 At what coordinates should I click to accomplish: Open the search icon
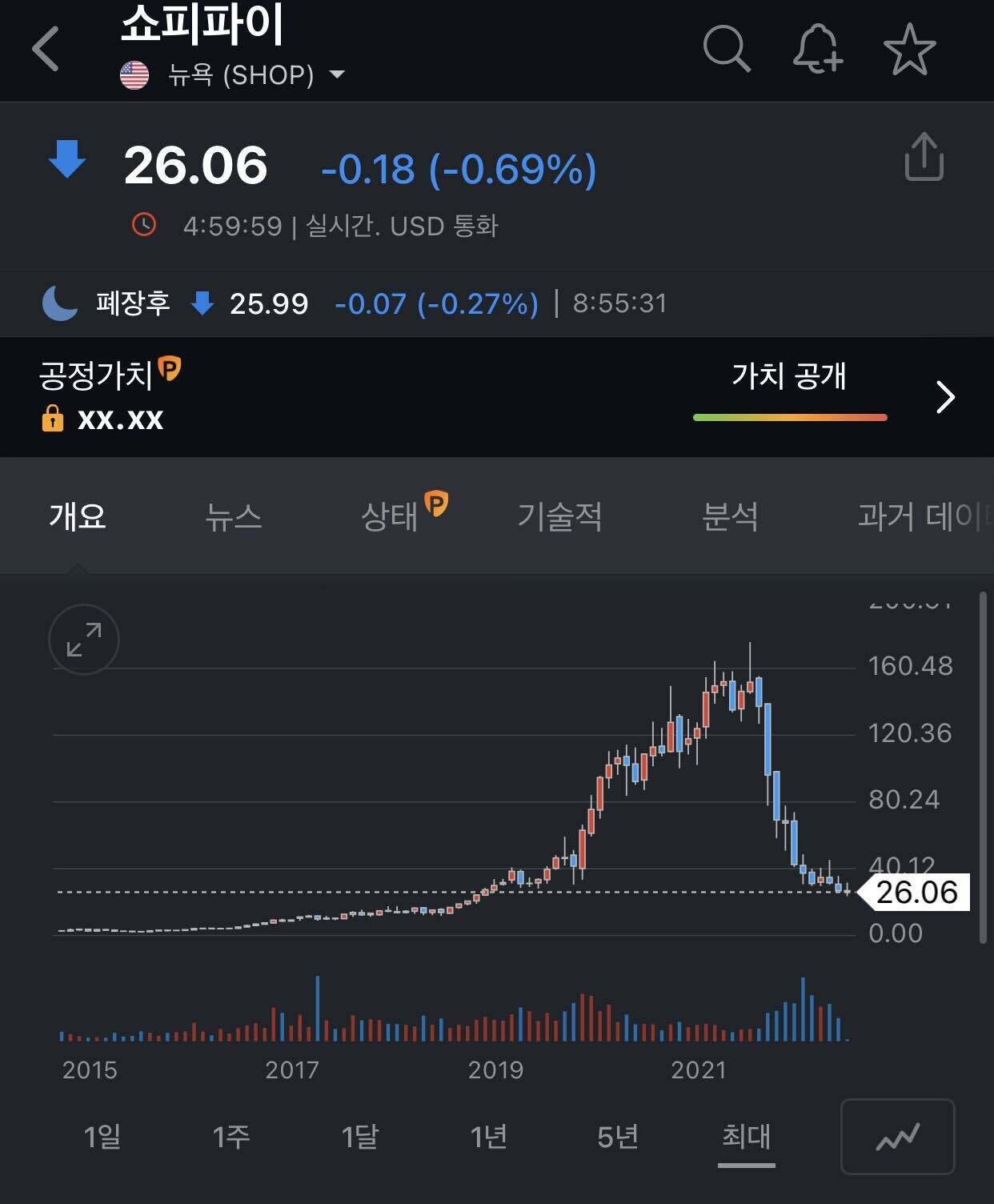(x=727, y=50)
